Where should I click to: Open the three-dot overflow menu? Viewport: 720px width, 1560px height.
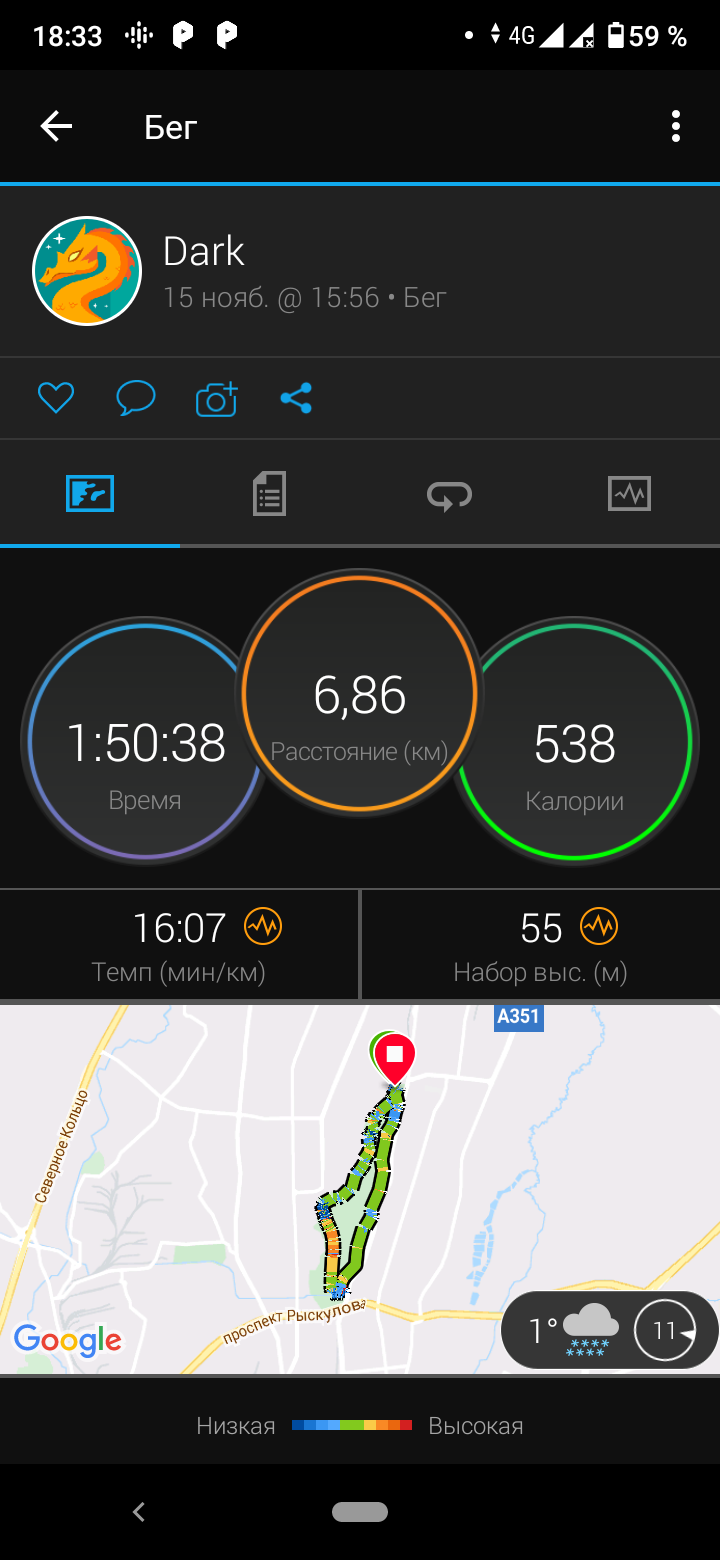click(x=676, y=126)
